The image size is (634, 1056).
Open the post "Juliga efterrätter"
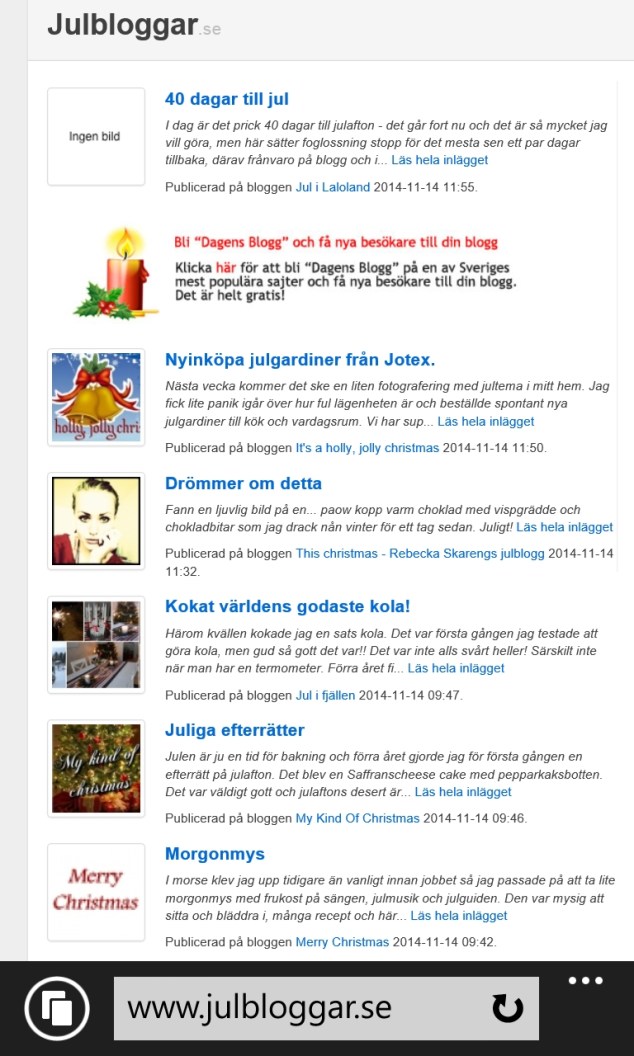235,730
